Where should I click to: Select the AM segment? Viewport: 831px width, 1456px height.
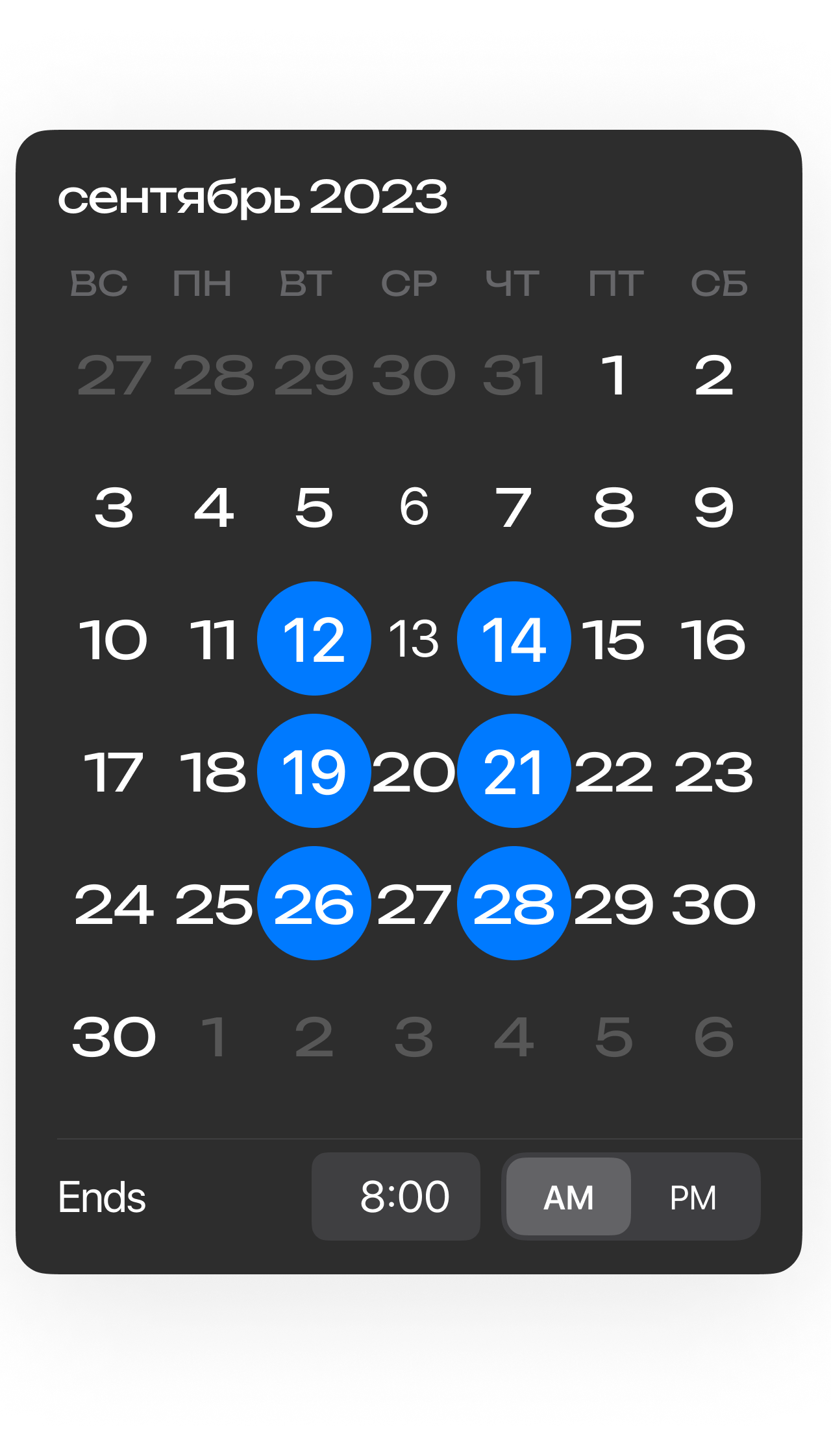coord(569,1196)
